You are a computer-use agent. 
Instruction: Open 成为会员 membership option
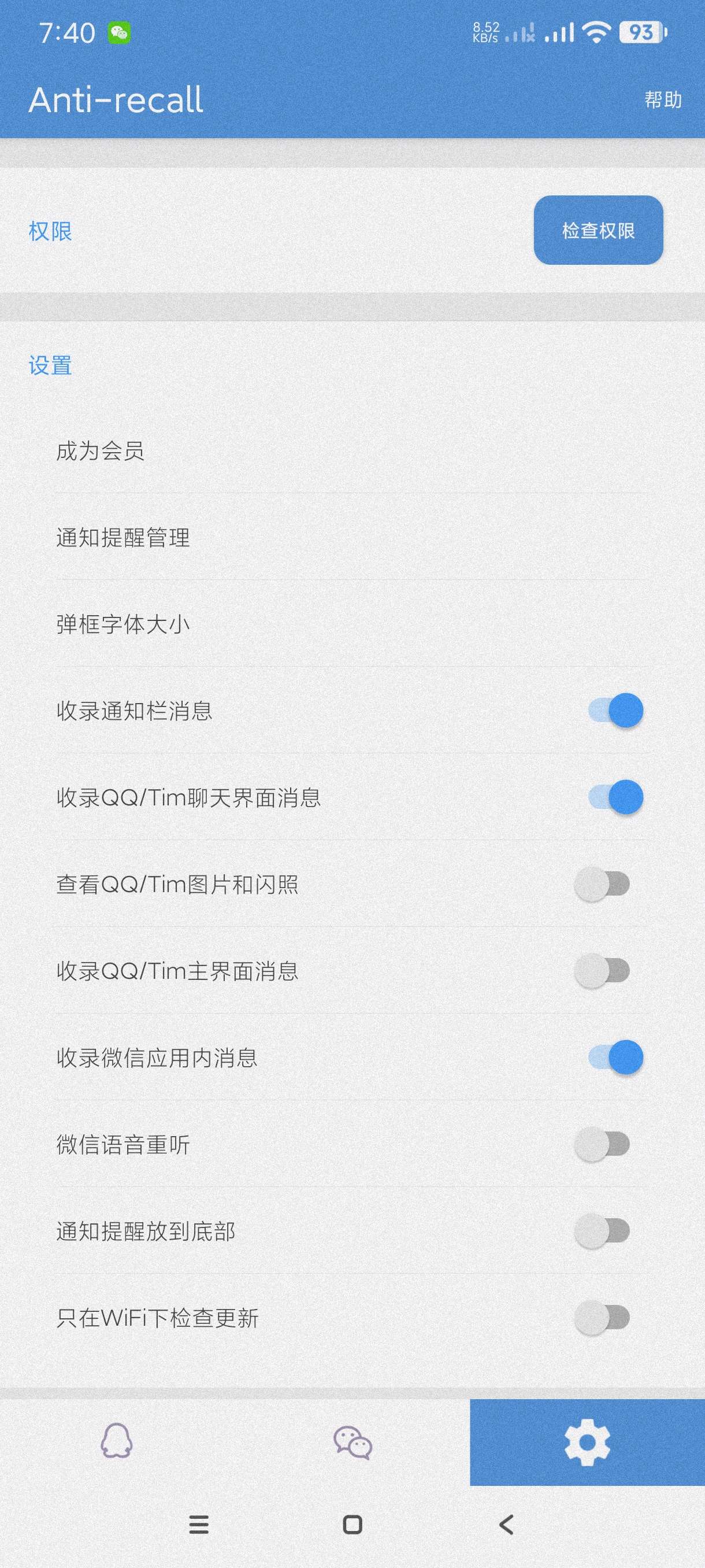coord(101,451)
